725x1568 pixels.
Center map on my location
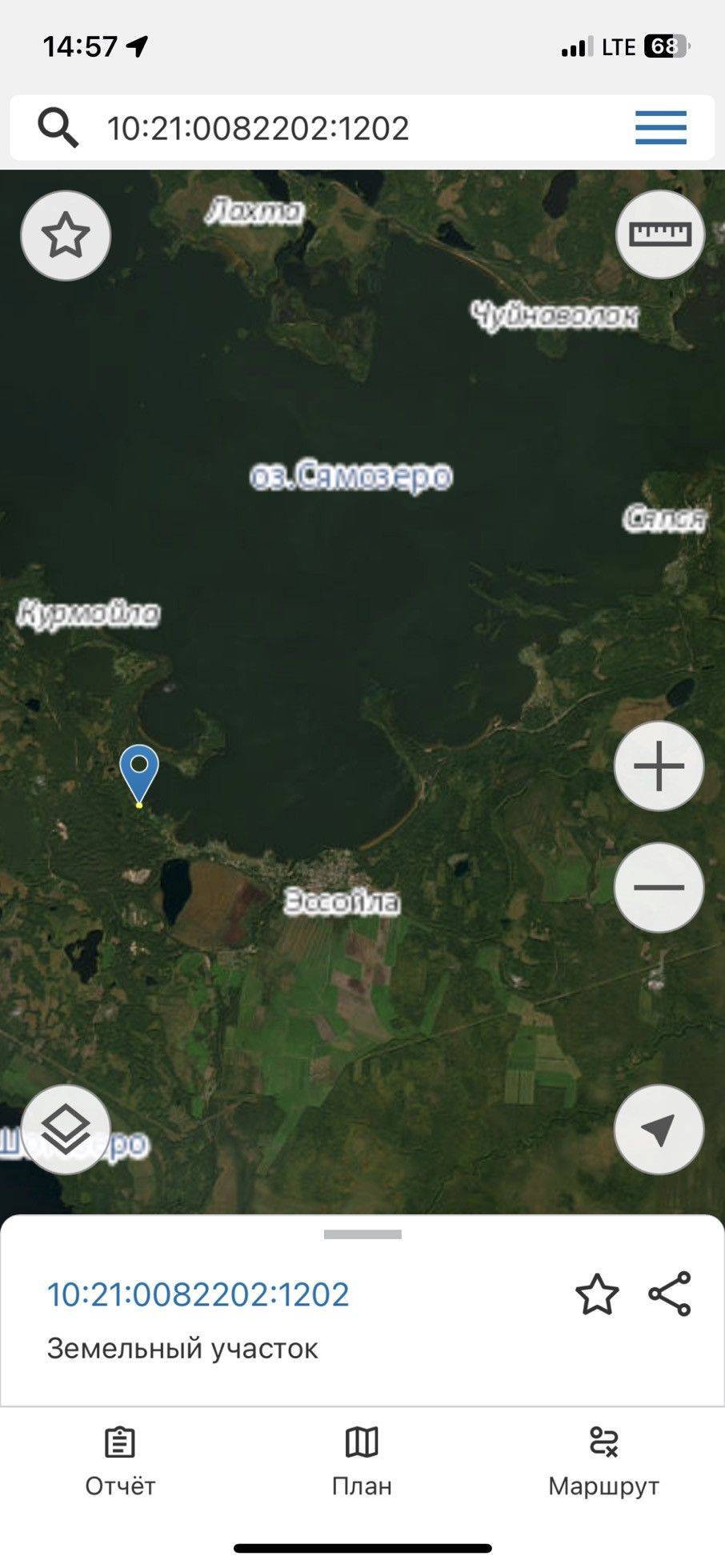659,1129
